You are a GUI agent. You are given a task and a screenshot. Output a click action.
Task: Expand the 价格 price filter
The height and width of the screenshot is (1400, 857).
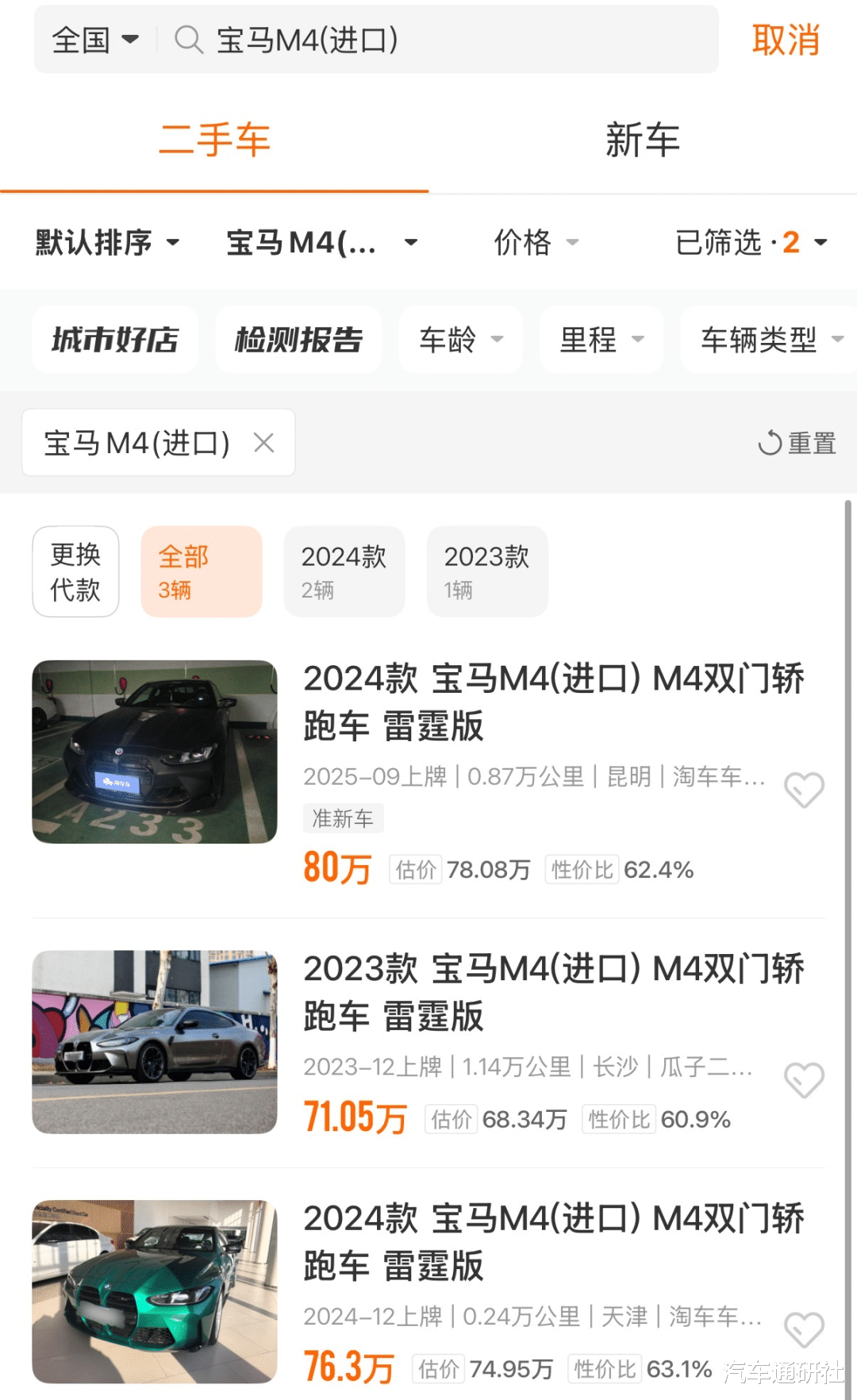(x=536, y=243)
